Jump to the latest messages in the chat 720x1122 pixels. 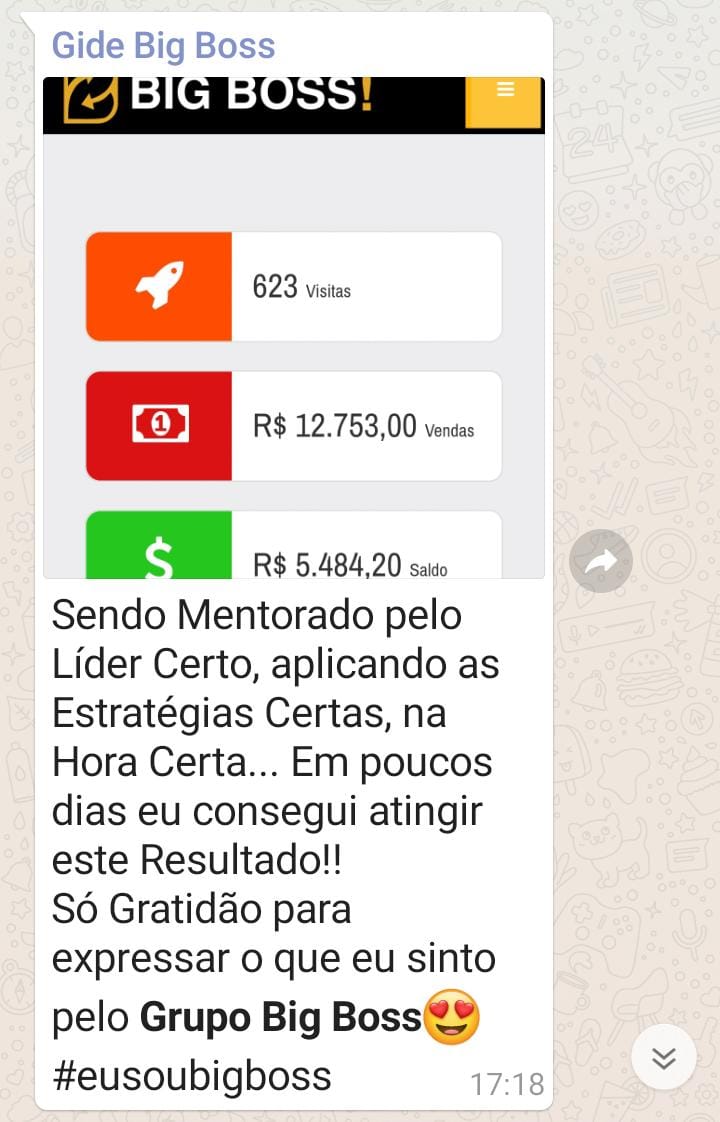(x=663, y=1057)
